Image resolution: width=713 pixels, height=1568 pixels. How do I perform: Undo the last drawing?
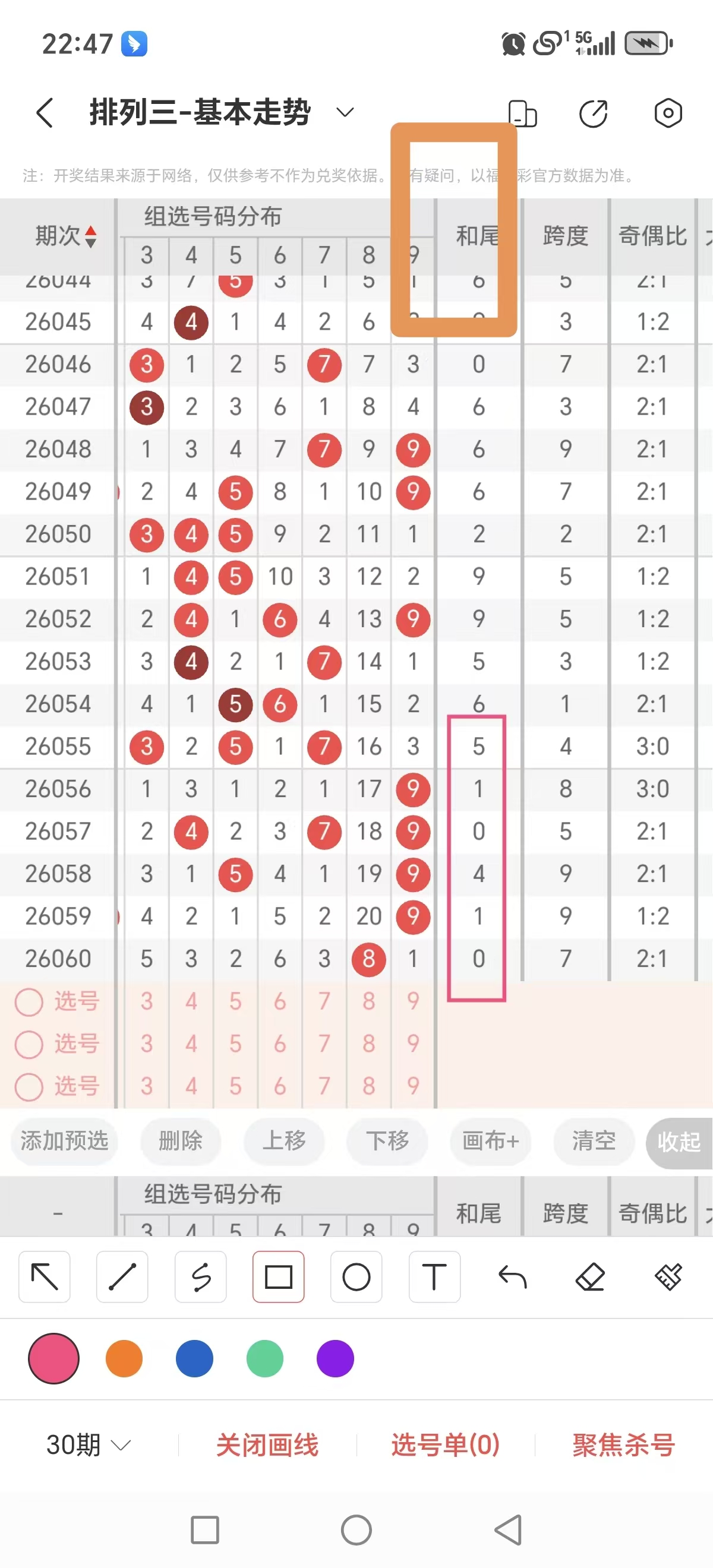click(512, 1276)
